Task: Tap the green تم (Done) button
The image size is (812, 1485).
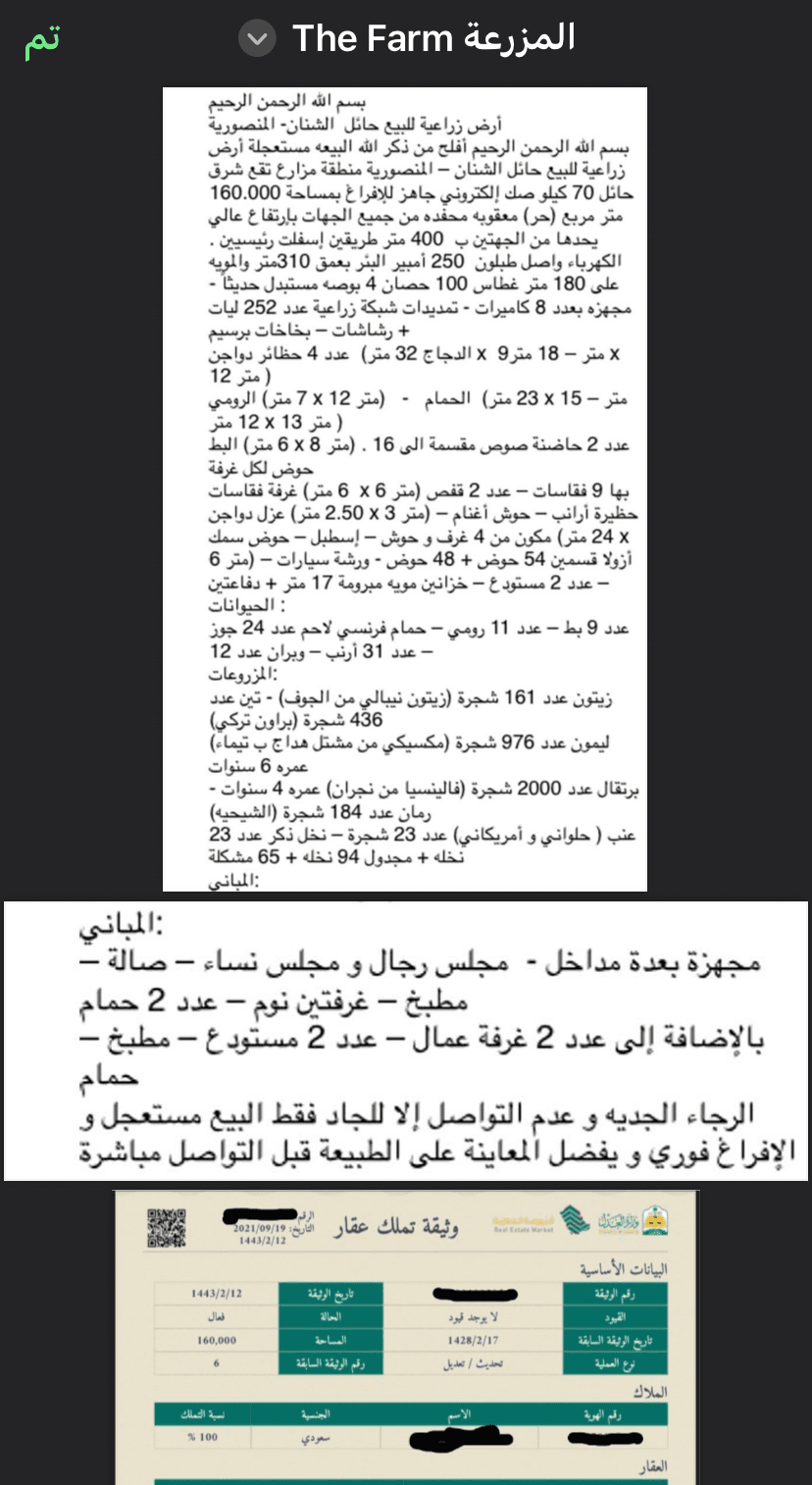Action: pyautogui.click(x=42, y=39)
